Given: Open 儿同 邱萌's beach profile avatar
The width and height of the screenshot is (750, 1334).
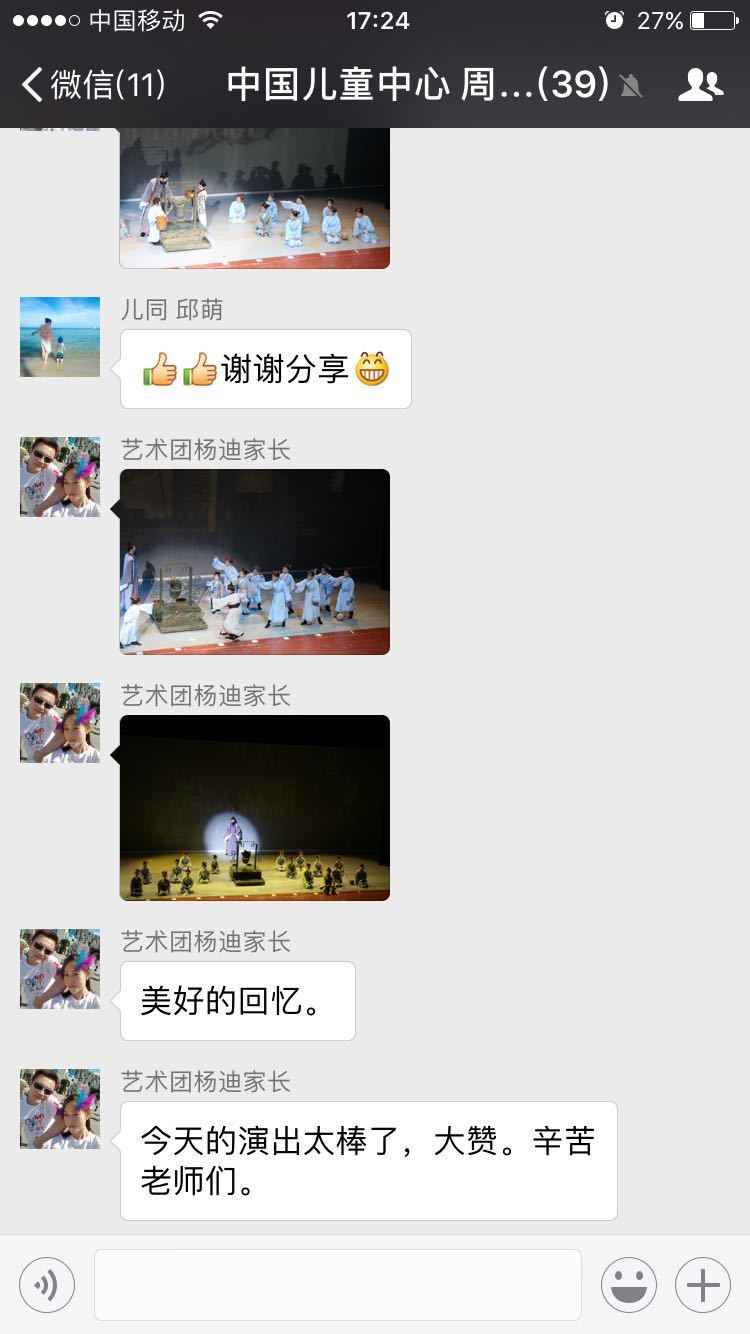Looking at the screenshot, I should tap(60, 336).
